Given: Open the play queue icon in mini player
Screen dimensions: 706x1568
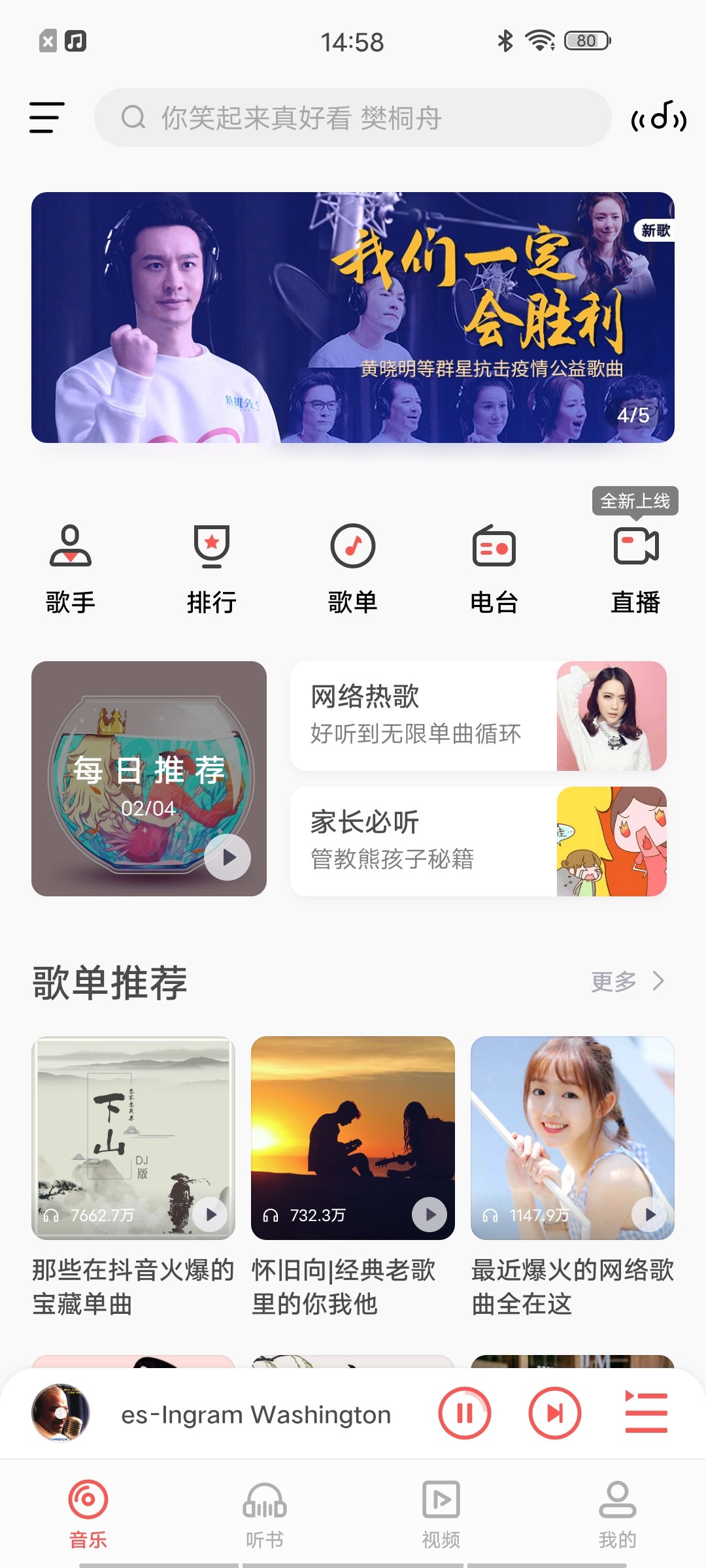Looking at the screenshot, I should 647,1413.
